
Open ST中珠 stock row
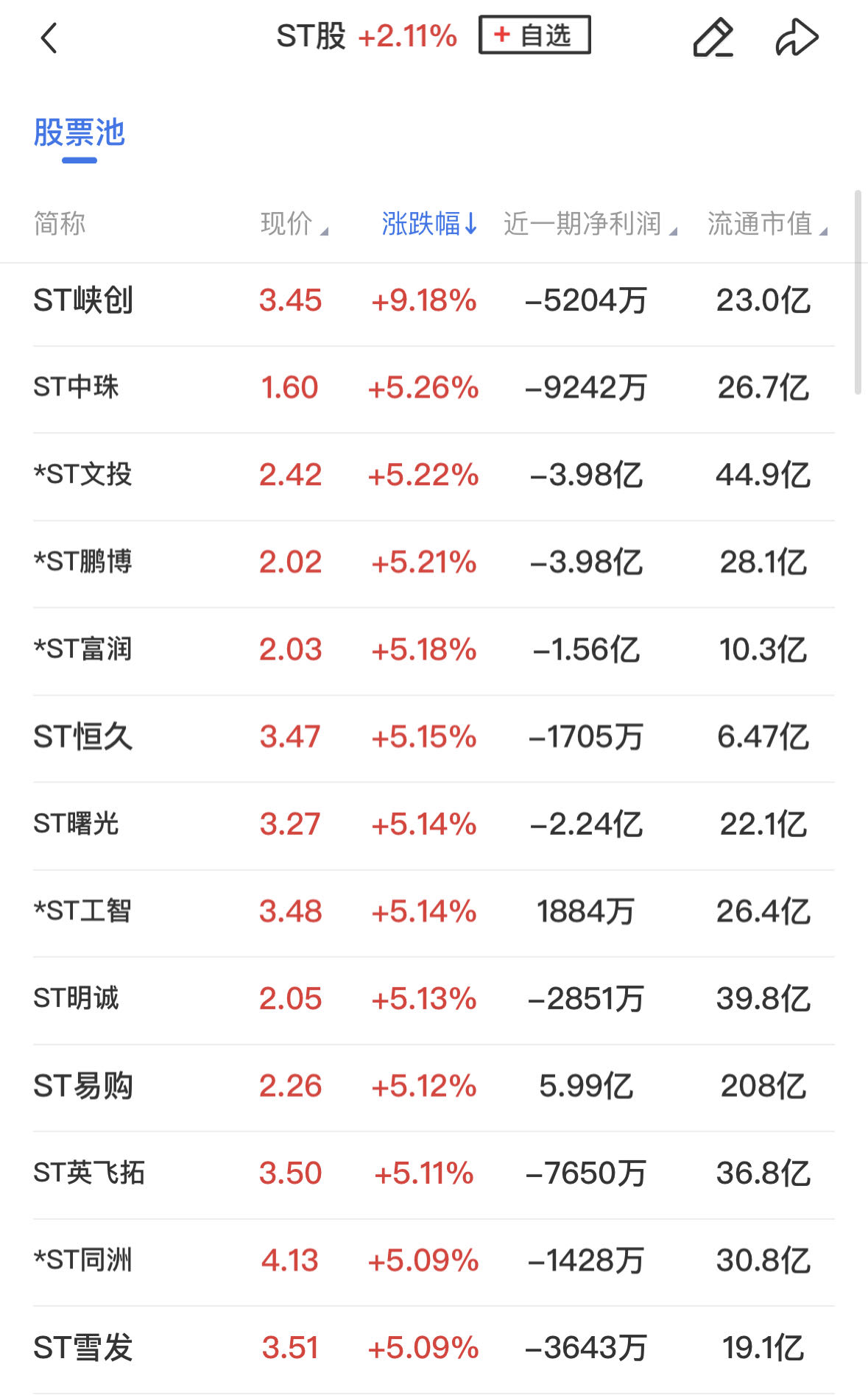pyautogui.click(x=76, y=388)
